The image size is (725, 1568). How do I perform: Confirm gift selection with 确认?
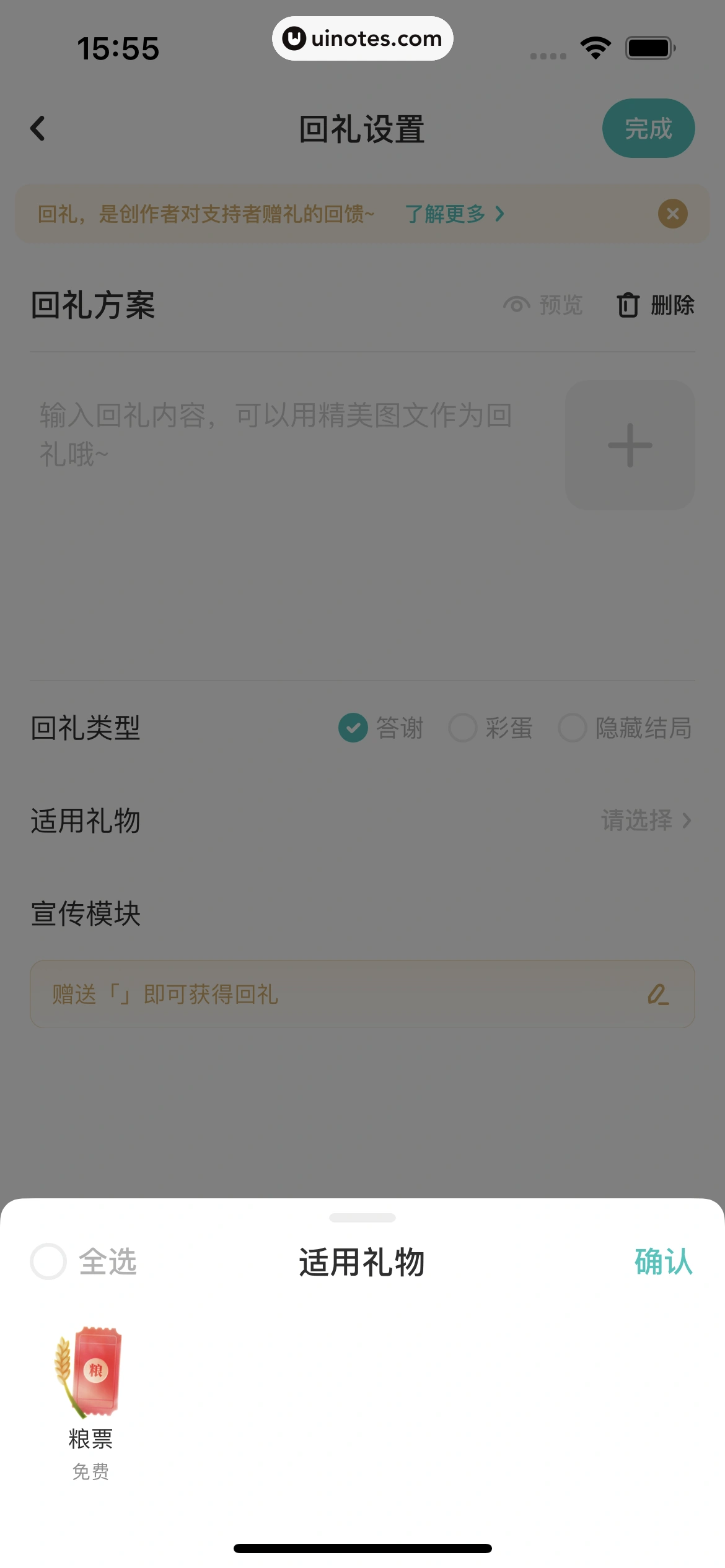pos(662,1261)
